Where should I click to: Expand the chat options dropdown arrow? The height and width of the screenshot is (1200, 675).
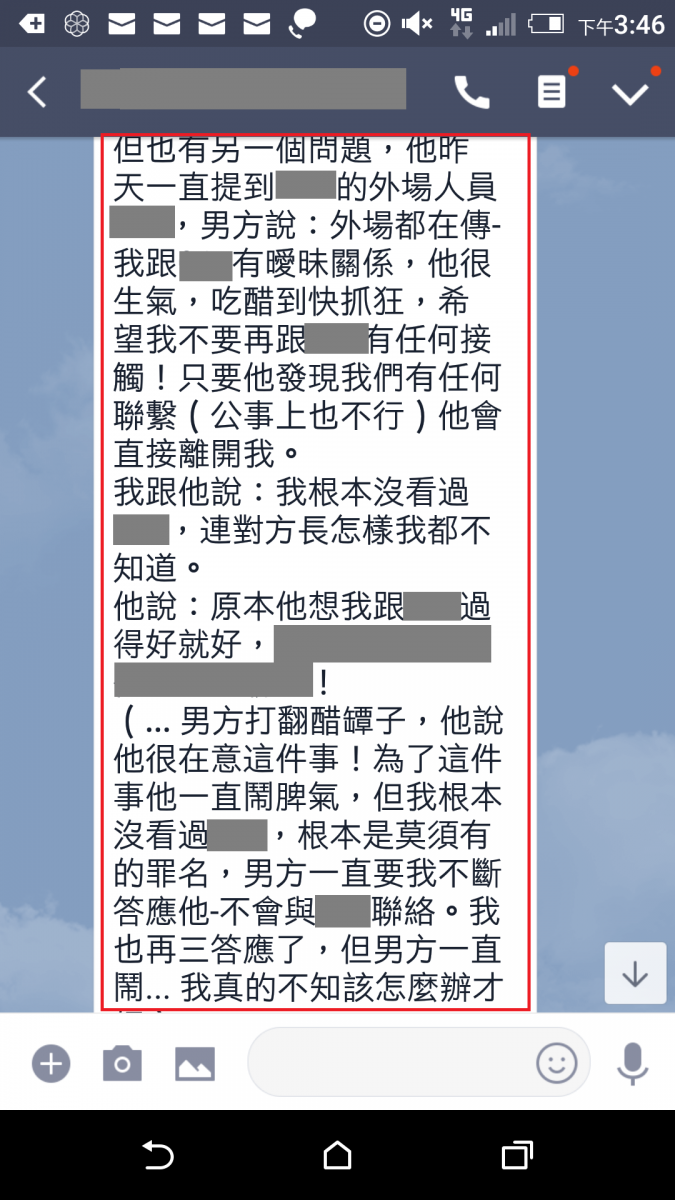coord(630,93)
